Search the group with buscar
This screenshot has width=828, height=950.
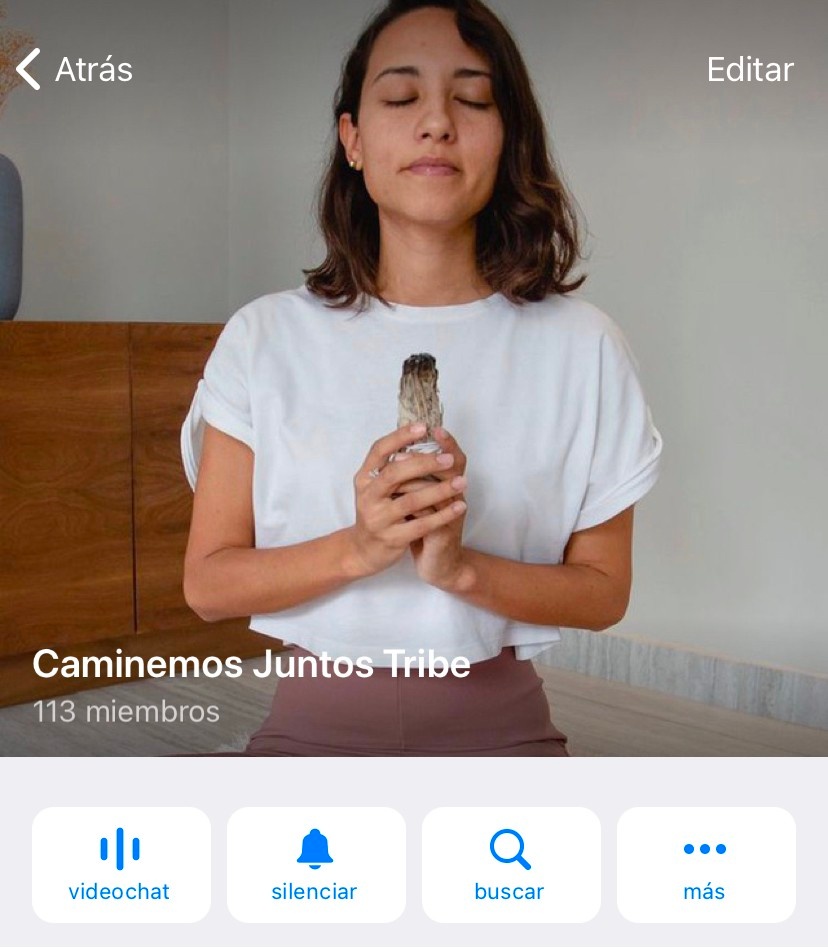pos(510,865)
